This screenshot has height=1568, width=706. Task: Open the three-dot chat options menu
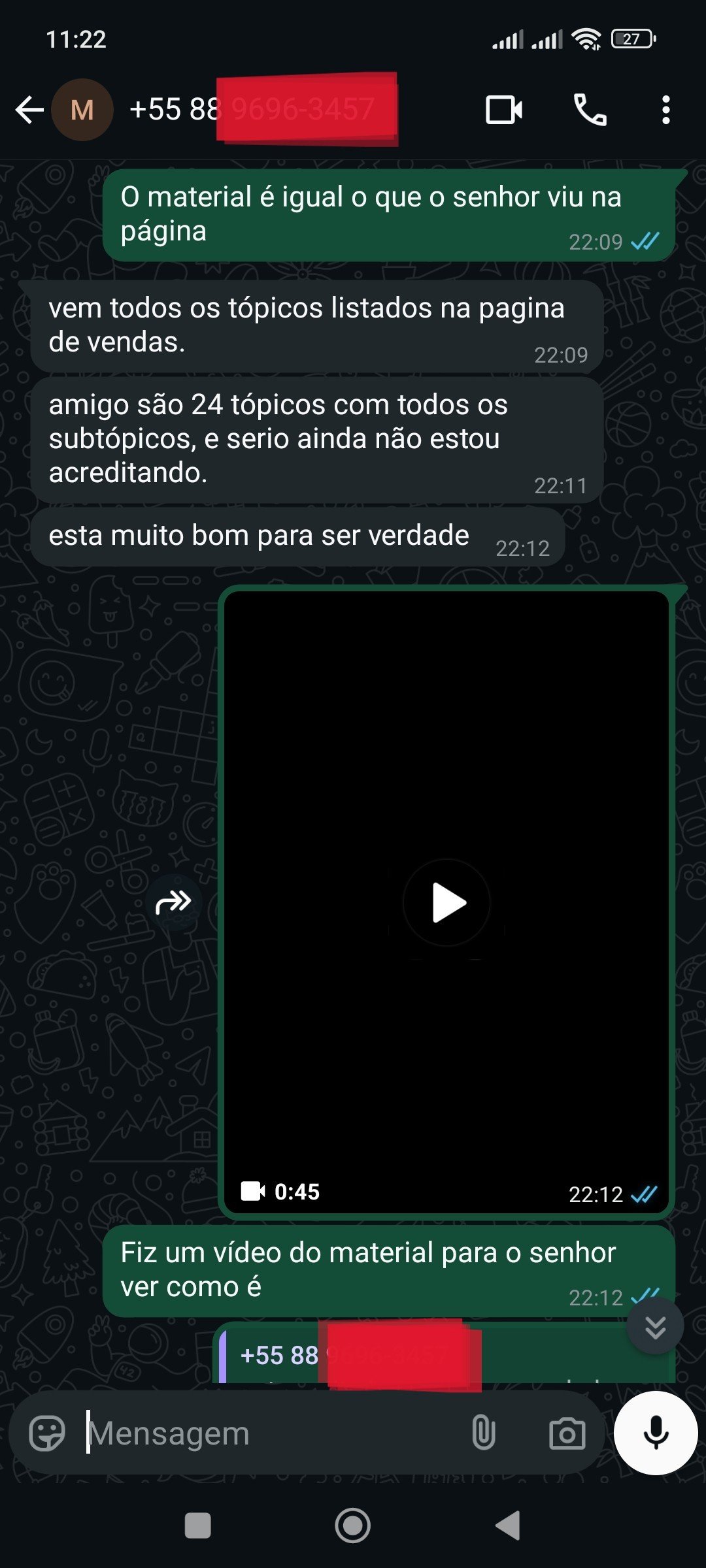click(x=665, y=110)
